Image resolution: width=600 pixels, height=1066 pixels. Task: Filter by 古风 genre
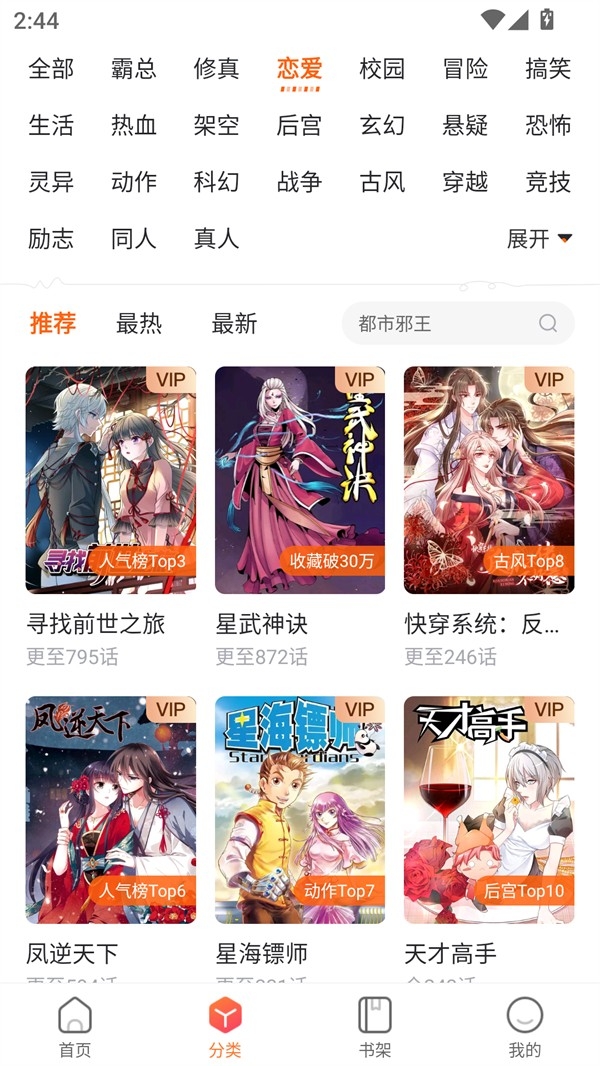(382, 182)
